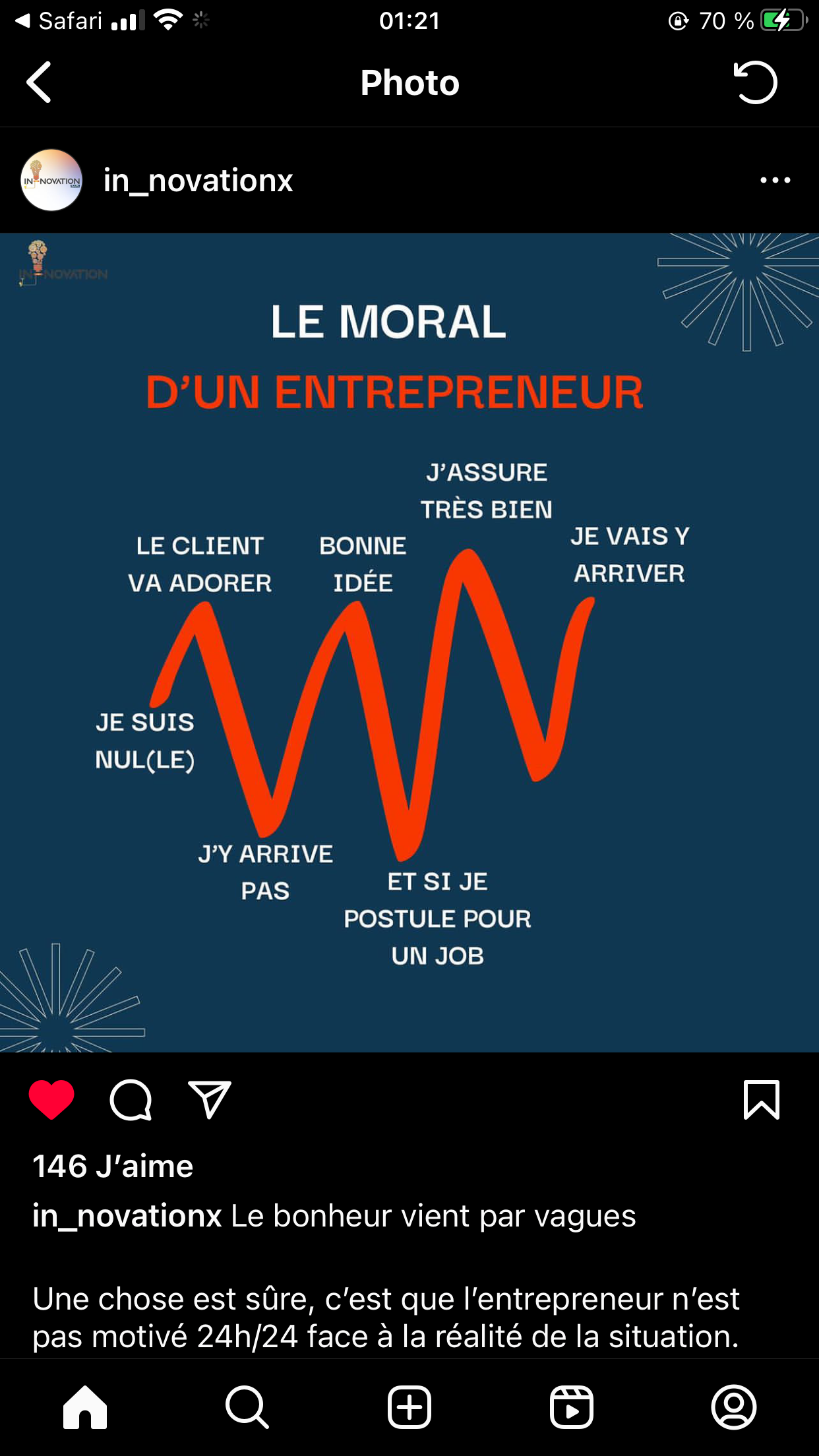Refresh the photo with the reload icon

click(756, 82)
